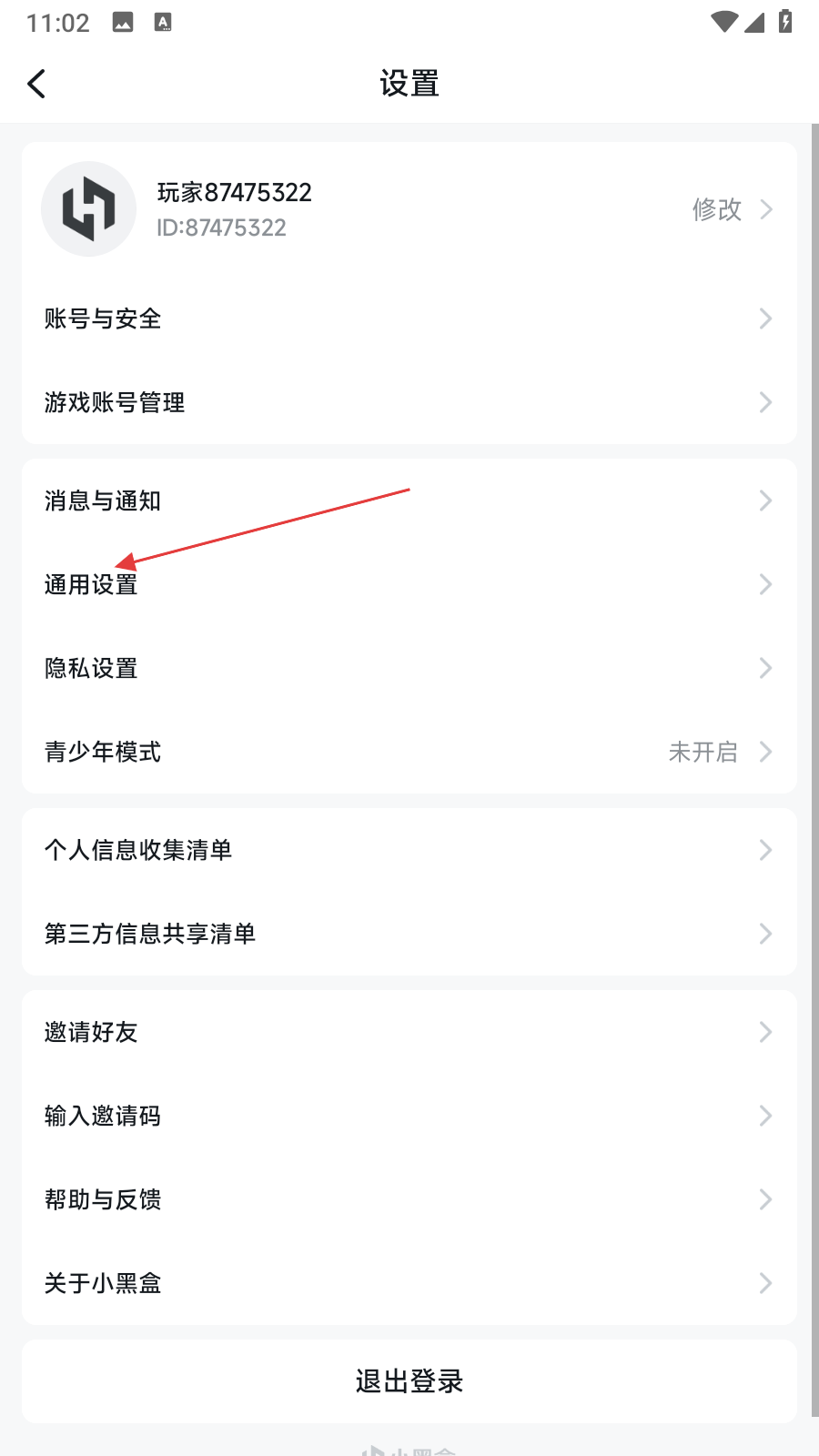Open 输入邀请码

pos(409,1116)
